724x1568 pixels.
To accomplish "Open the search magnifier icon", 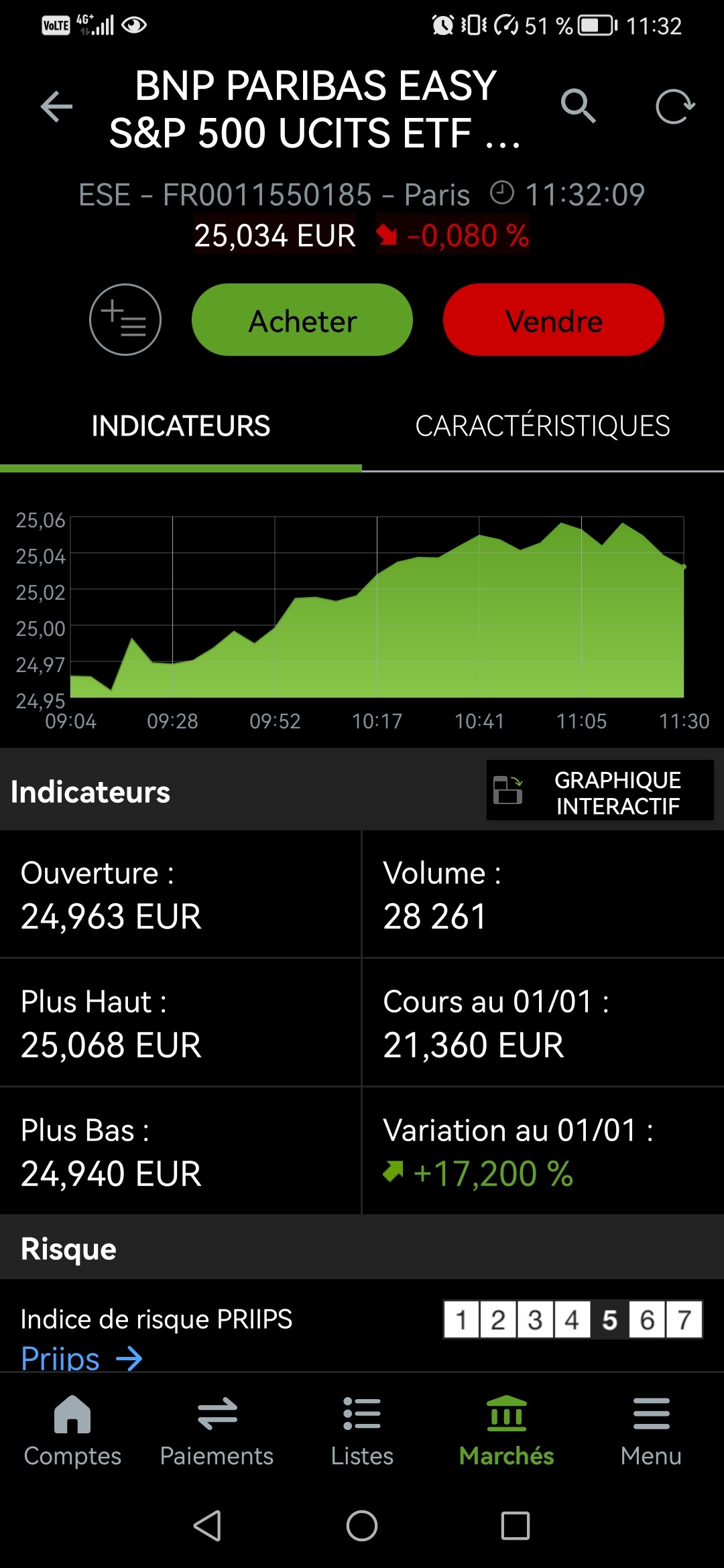I will 578,106.
